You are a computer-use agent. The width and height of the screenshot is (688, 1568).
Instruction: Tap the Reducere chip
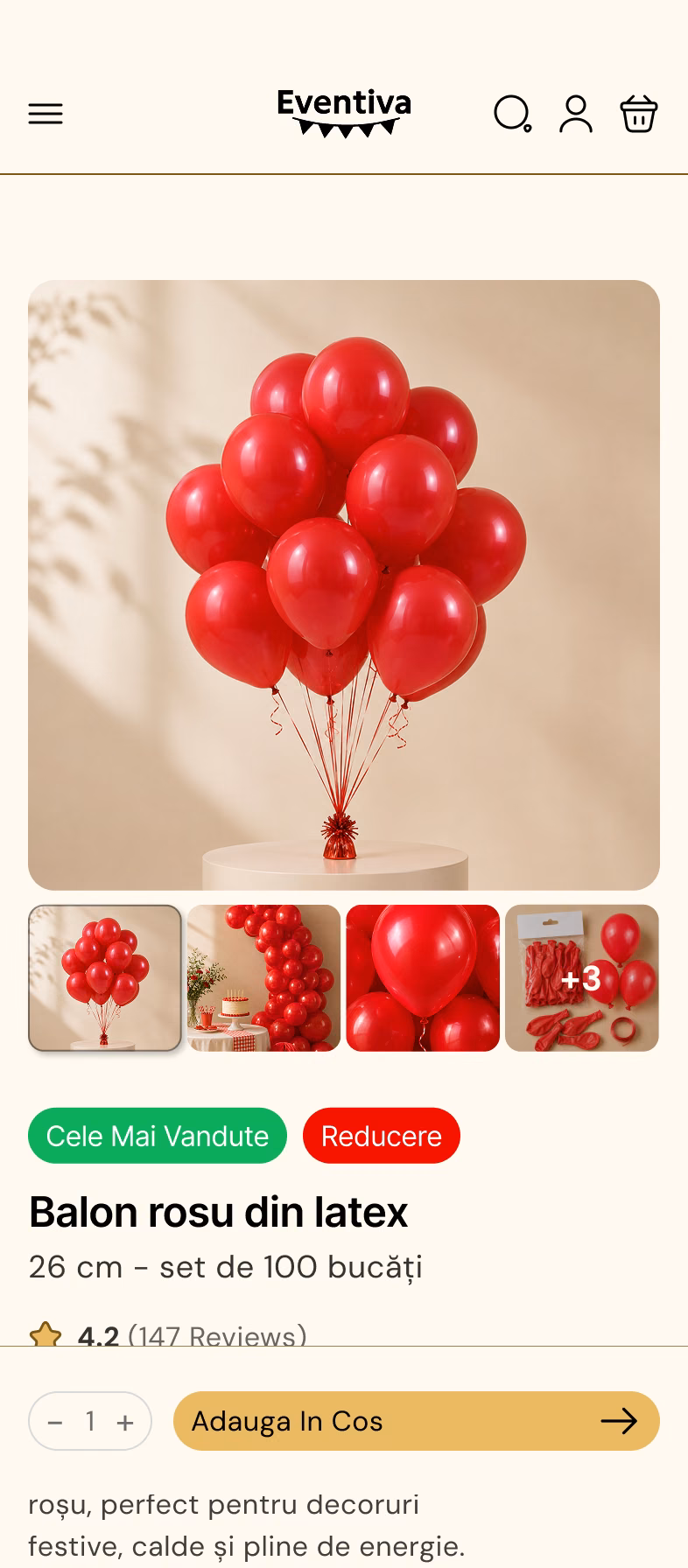(x=382, y=1136)
